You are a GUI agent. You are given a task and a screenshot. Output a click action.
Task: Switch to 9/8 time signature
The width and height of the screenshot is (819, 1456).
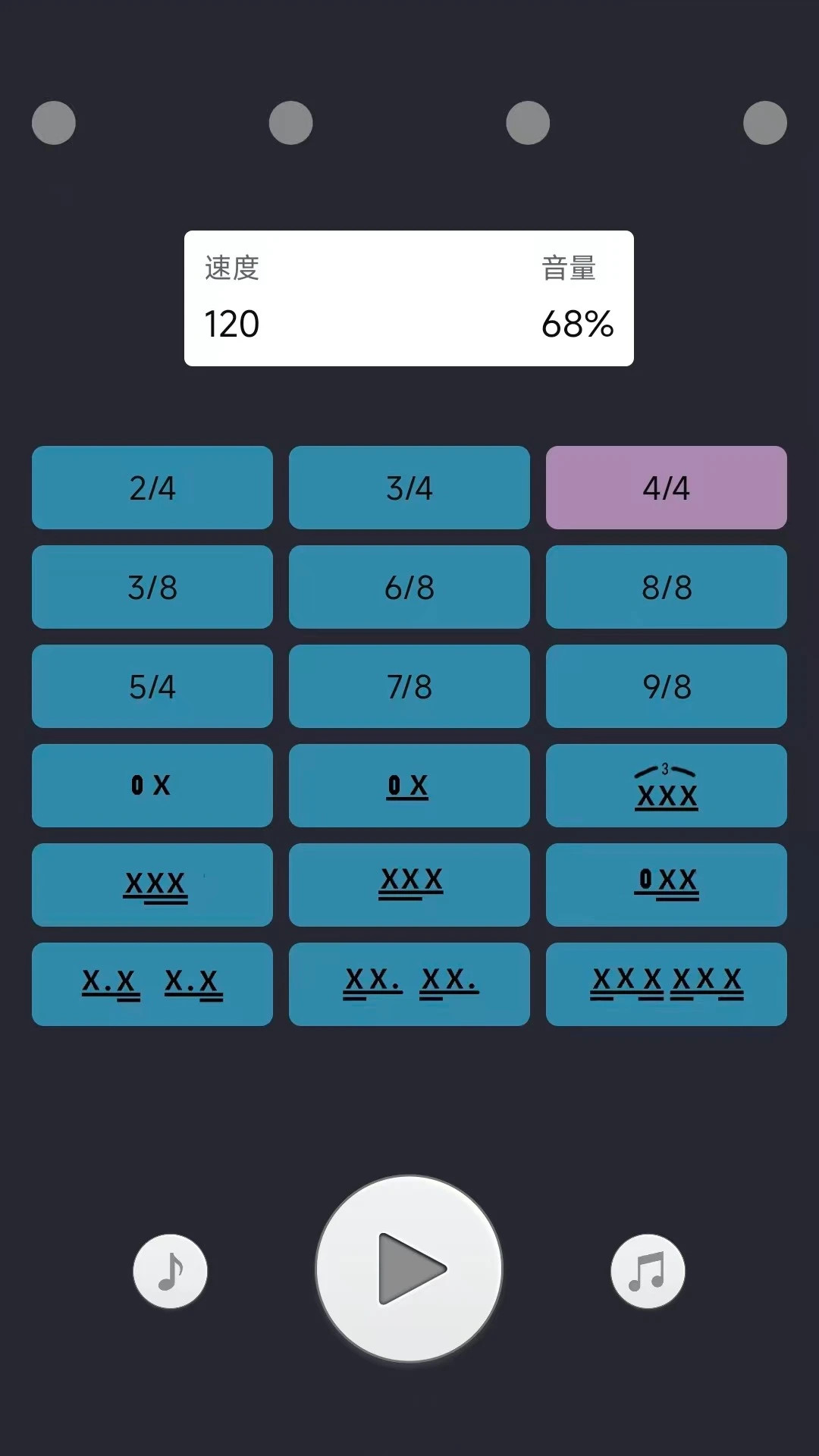(667, 686)
